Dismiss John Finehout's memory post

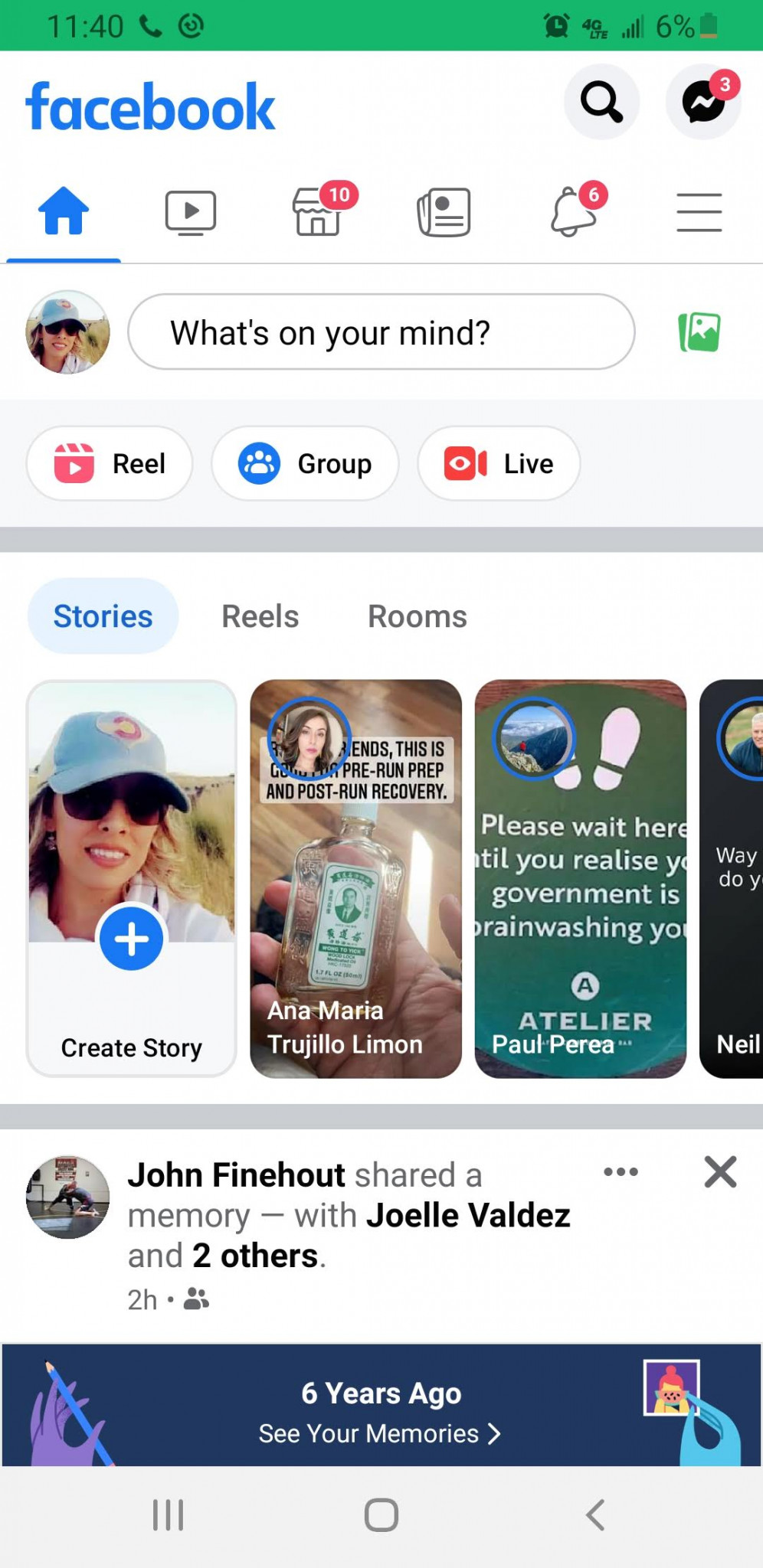[720, 1172]
